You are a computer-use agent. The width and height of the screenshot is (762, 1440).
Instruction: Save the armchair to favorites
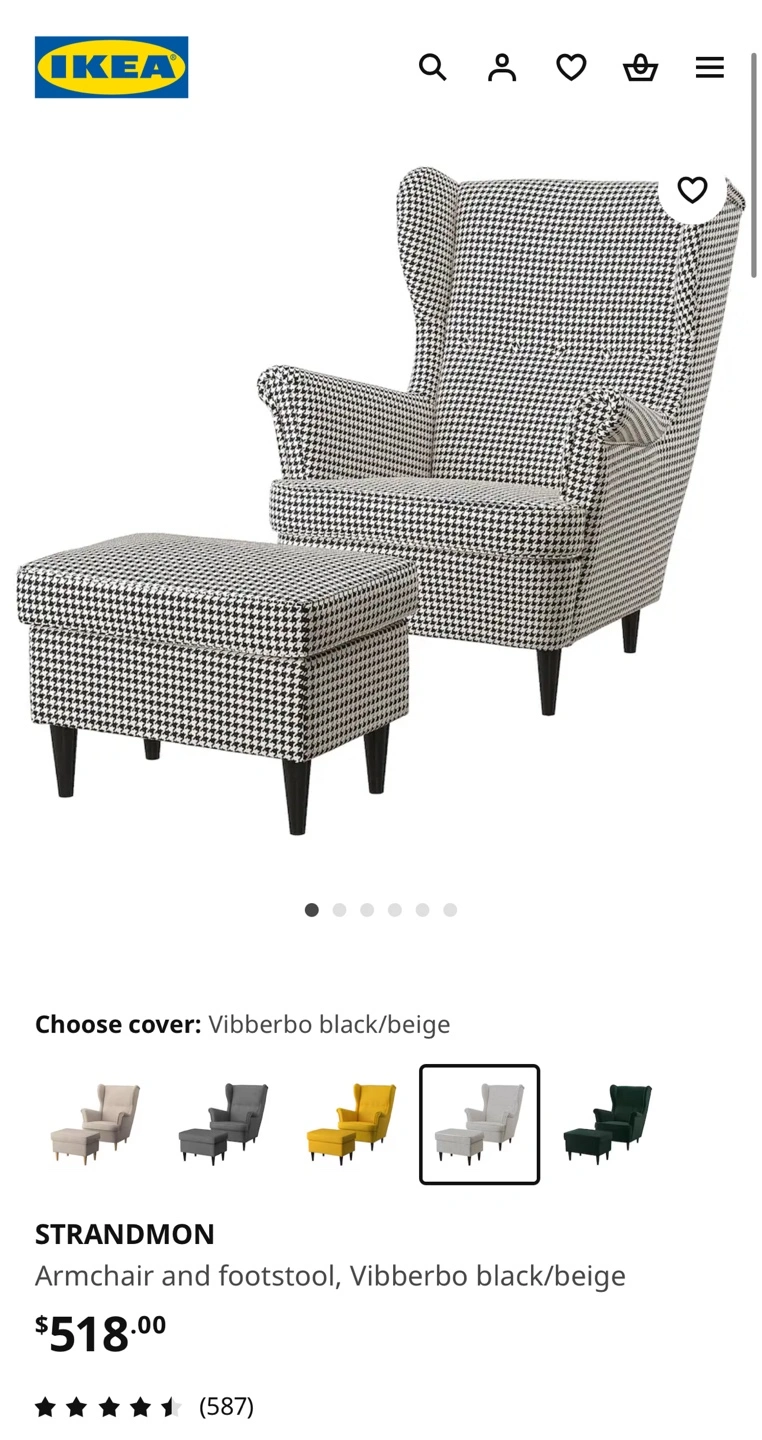click(692, 189)
